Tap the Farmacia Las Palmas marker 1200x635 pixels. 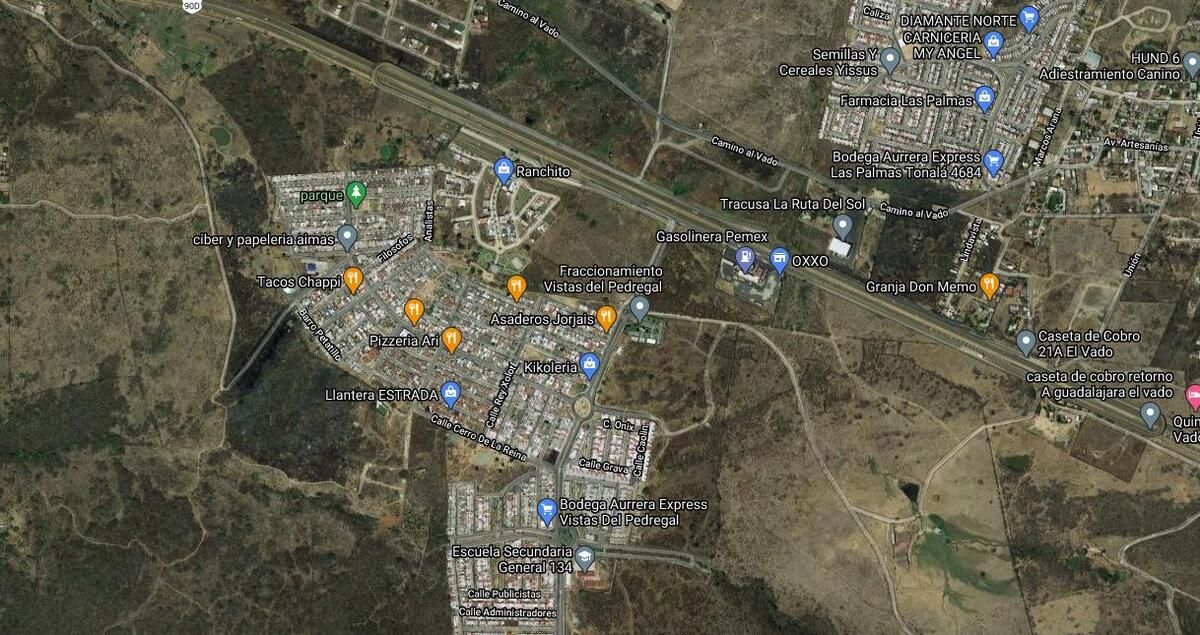tap(985, 100)
